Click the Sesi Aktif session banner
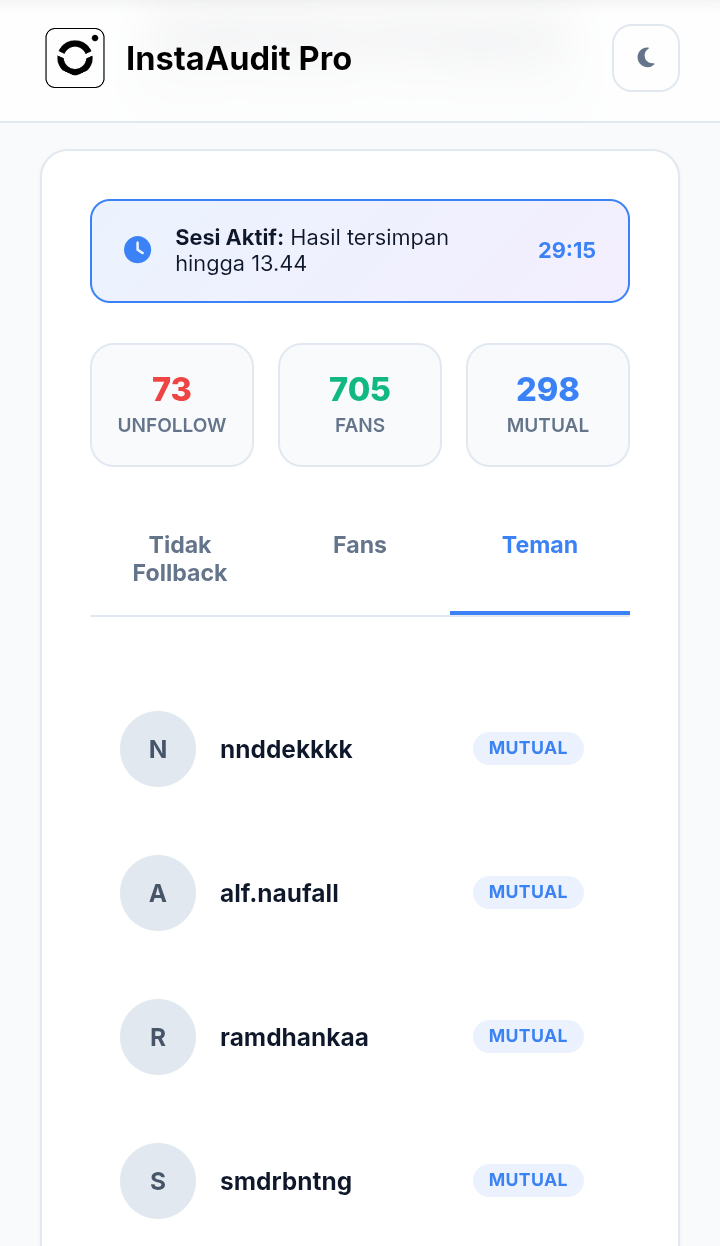 tap(360, 250)
